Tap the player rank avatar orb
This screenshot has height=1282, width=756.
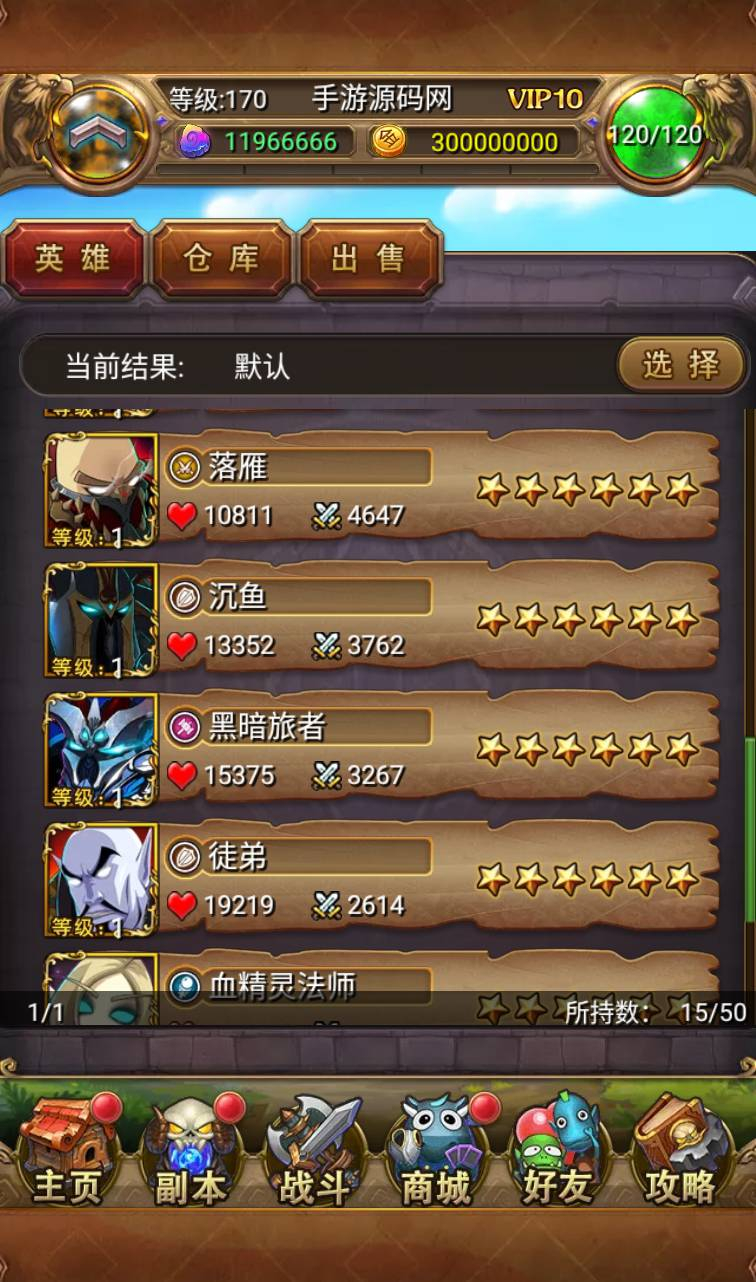(x=96, y=135)
